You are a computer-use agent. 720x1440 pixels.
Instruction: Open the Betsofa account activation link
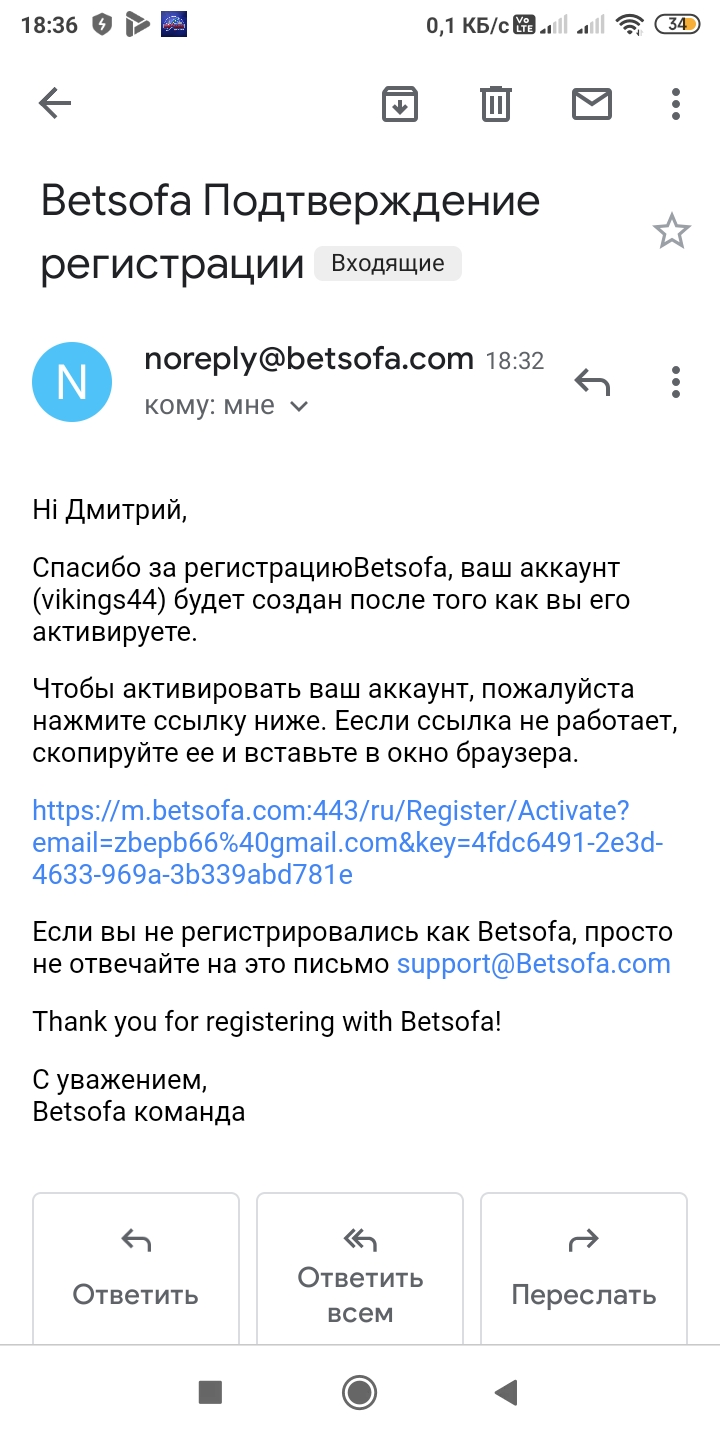click(348, 842)
